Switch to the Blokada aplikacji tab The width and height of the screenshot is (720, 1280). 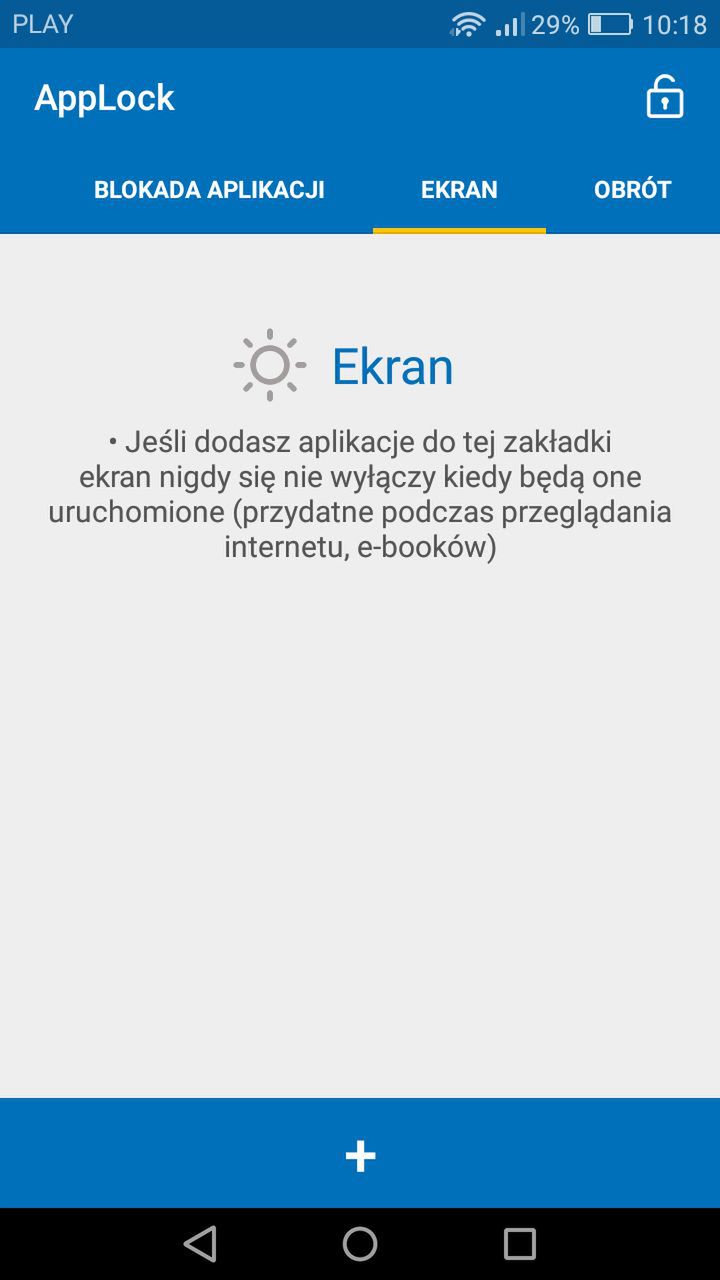[x=209, y=190]
